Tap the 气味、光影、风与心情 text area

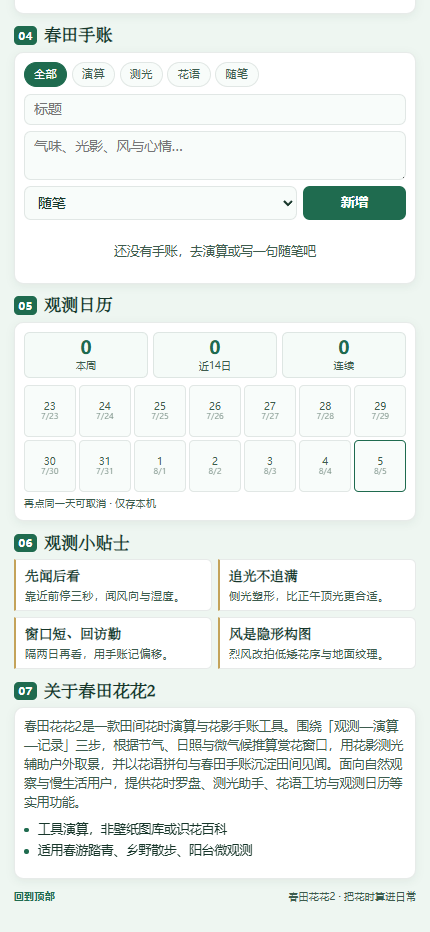click(x=215, y=155)
